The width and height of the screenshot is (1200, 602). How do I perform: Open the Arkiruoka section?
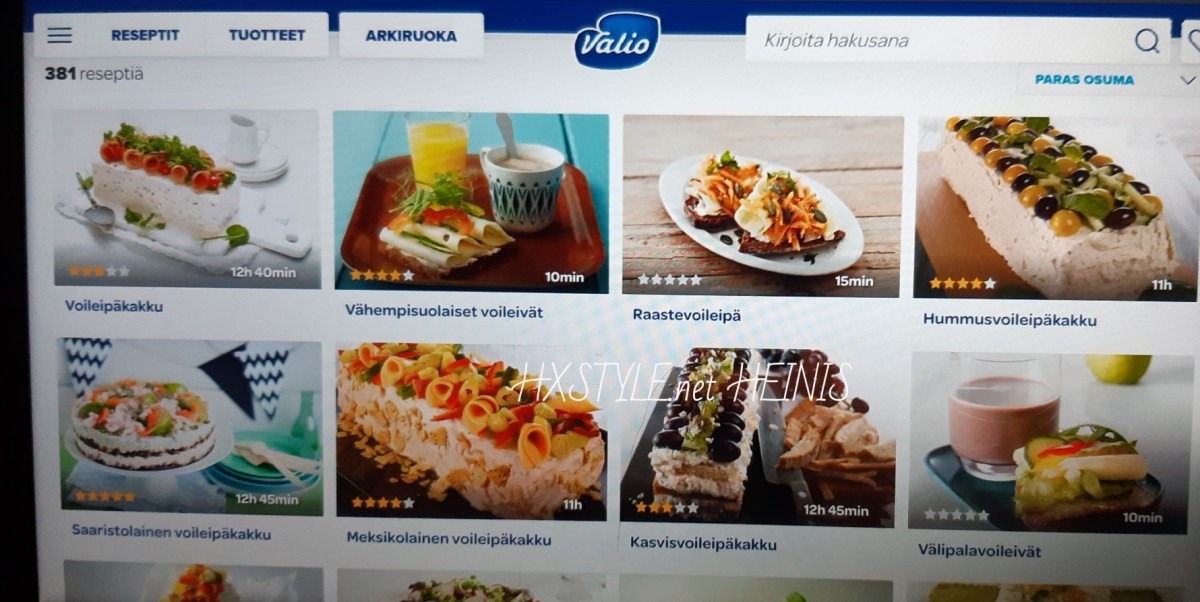411,36
